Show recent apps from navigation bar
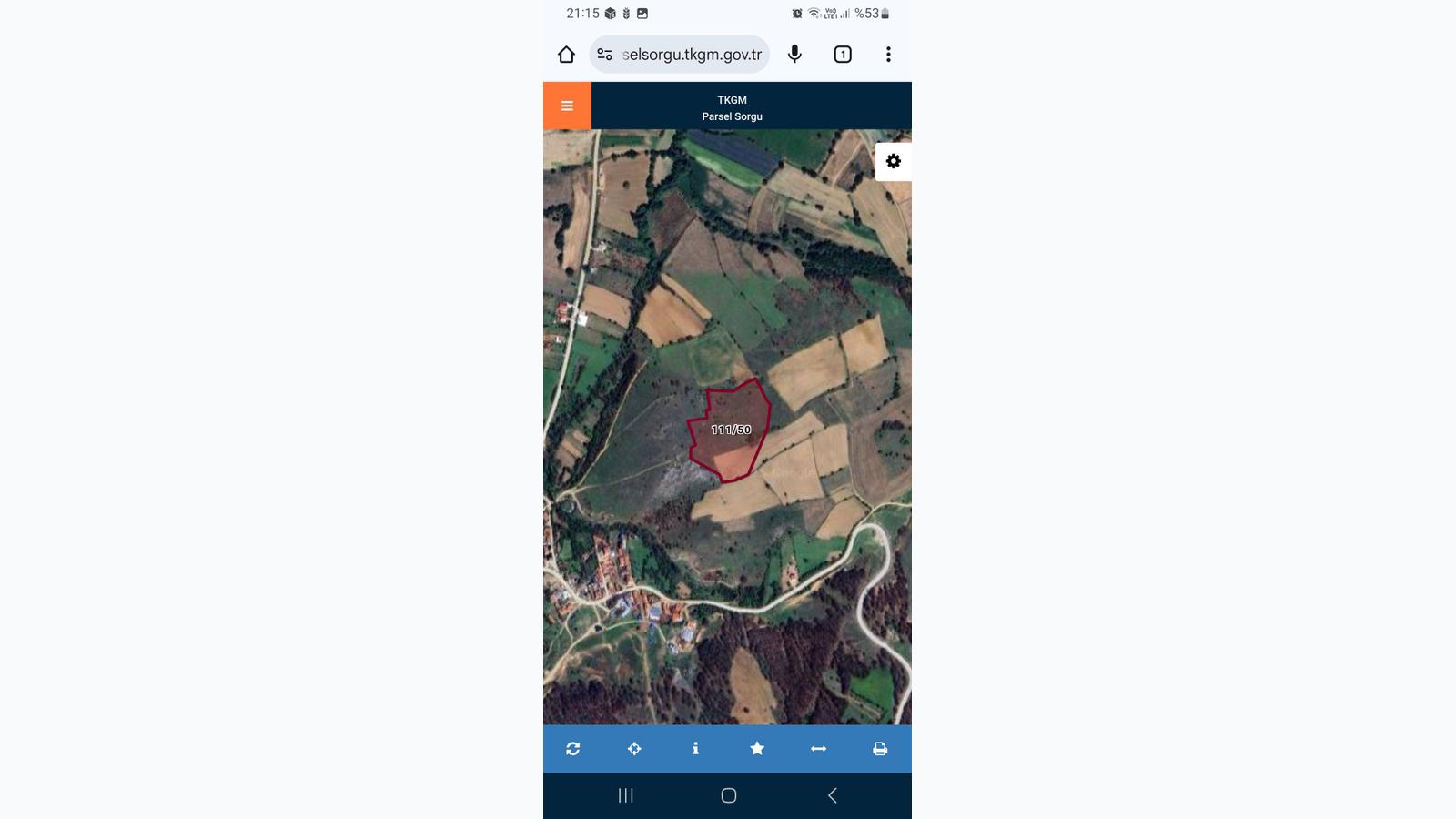The height and width of the screenshot is (819, 1456). pyautogui.click(x=625, y=795)
